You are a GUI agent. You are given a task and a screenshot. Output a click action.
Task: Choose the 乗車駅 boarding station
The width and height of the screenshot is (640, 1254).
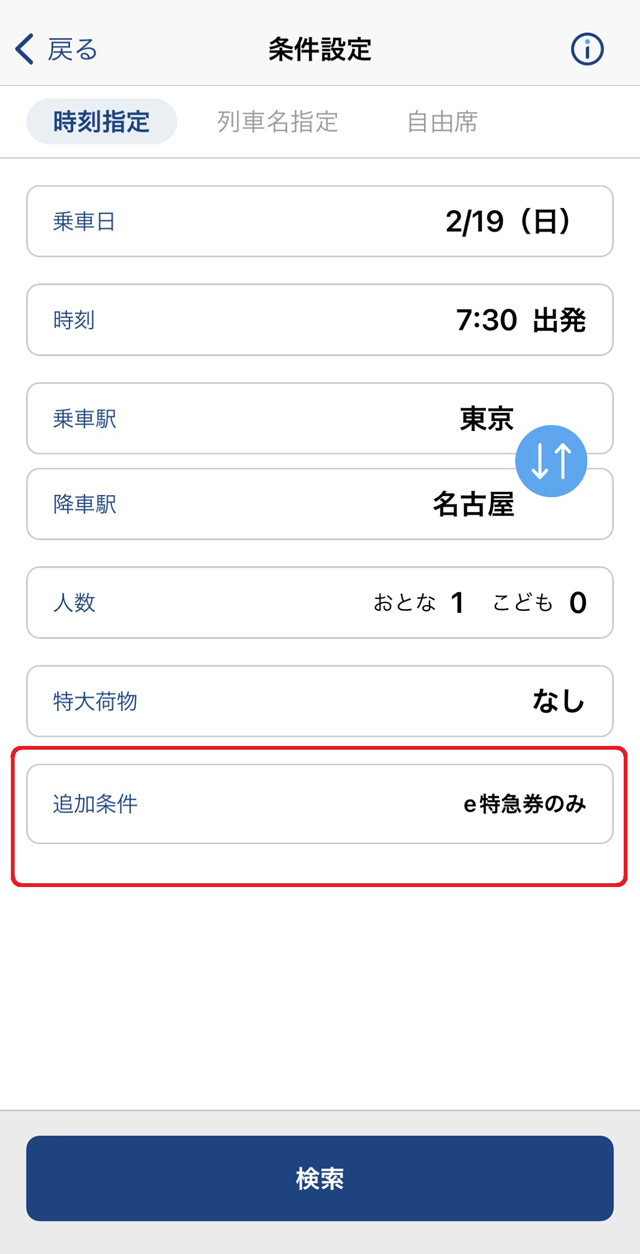click(x=320, y=418)
